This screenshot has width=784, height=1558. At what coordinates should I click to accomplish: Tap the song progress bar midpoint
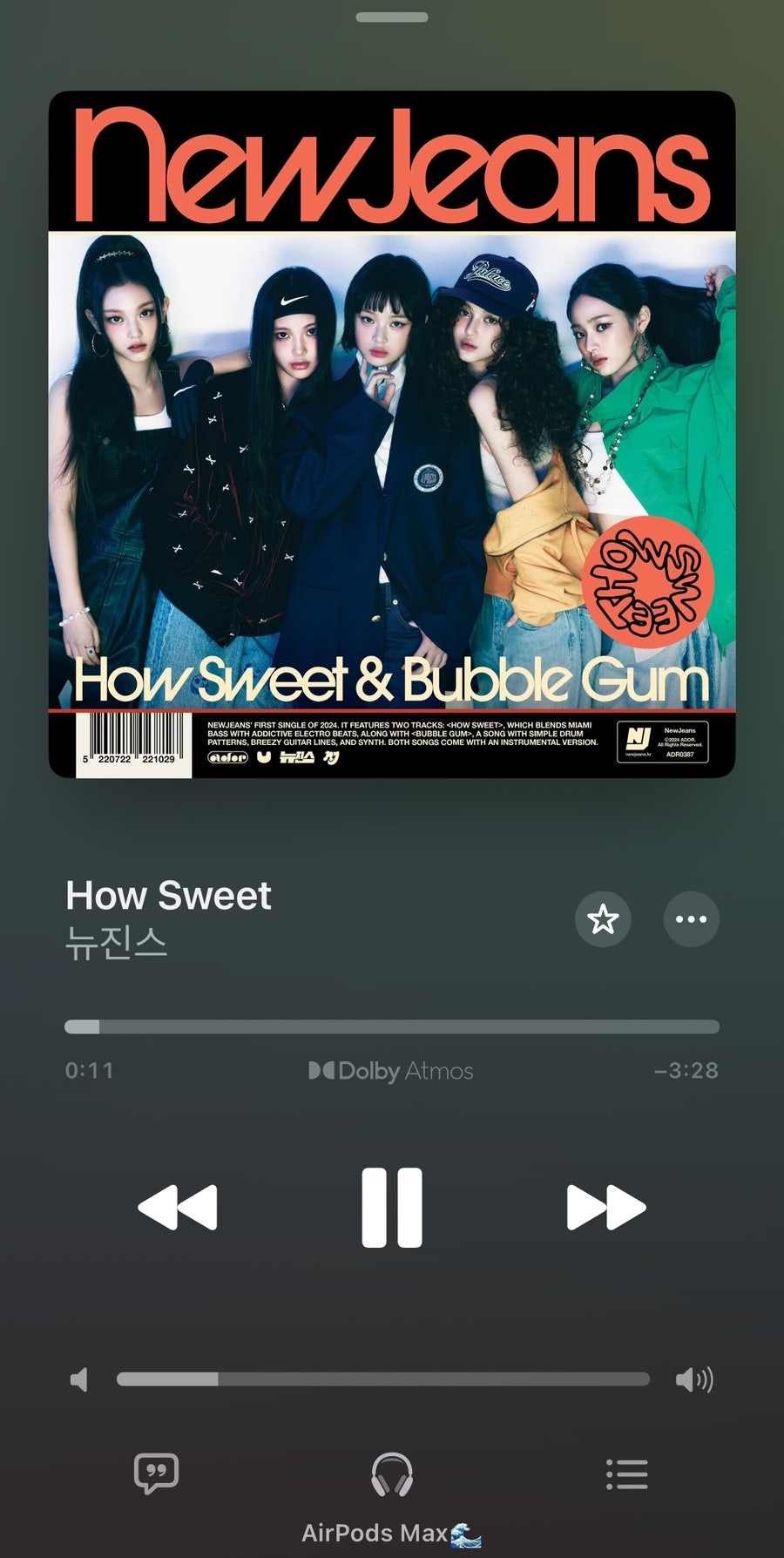pos(392,1026)
